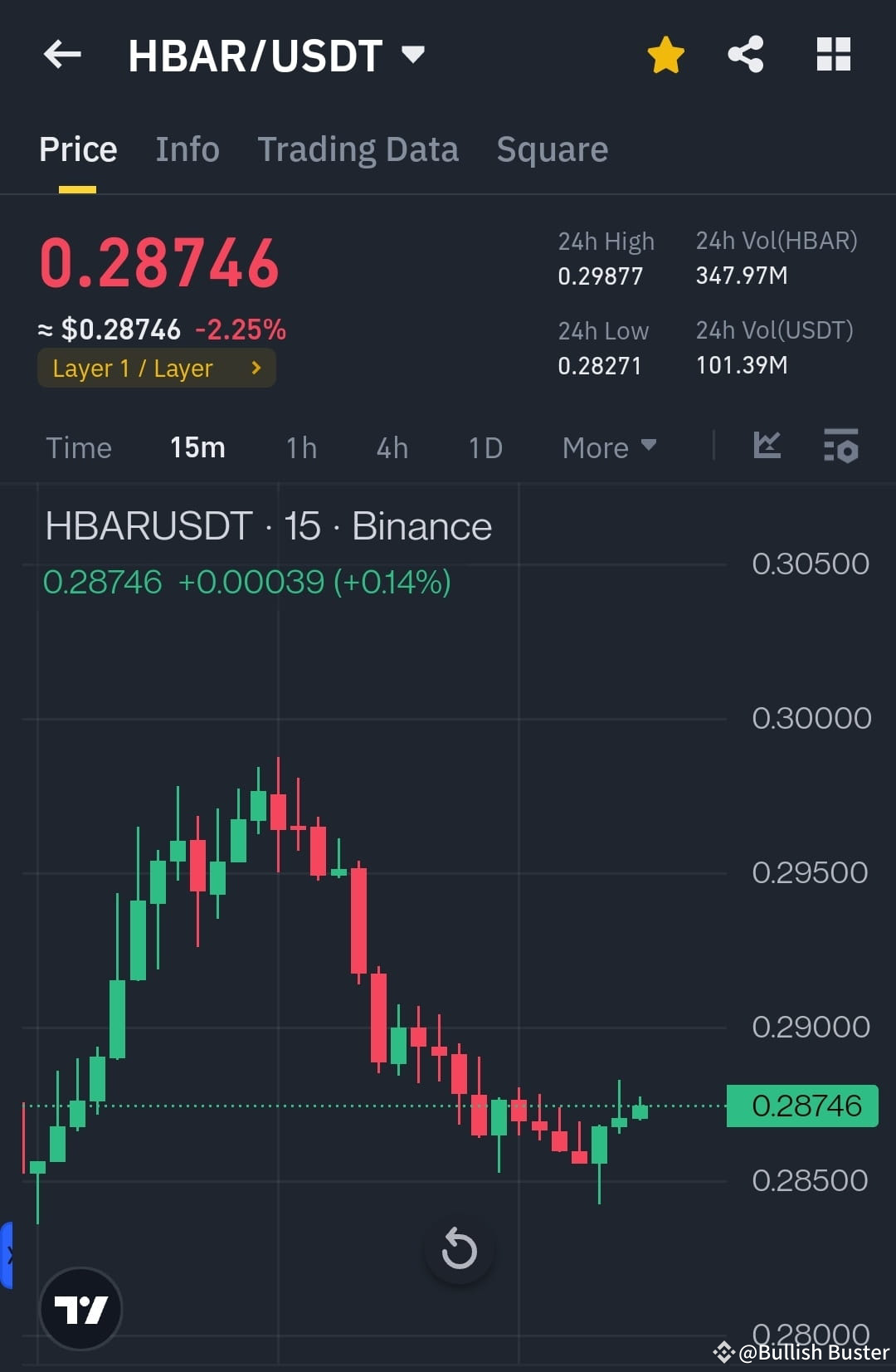Image resolution: width=896 pixels, height=1372 pixels.
Task: Switch to the Trading Data tab
Action: tap(358, 149)
